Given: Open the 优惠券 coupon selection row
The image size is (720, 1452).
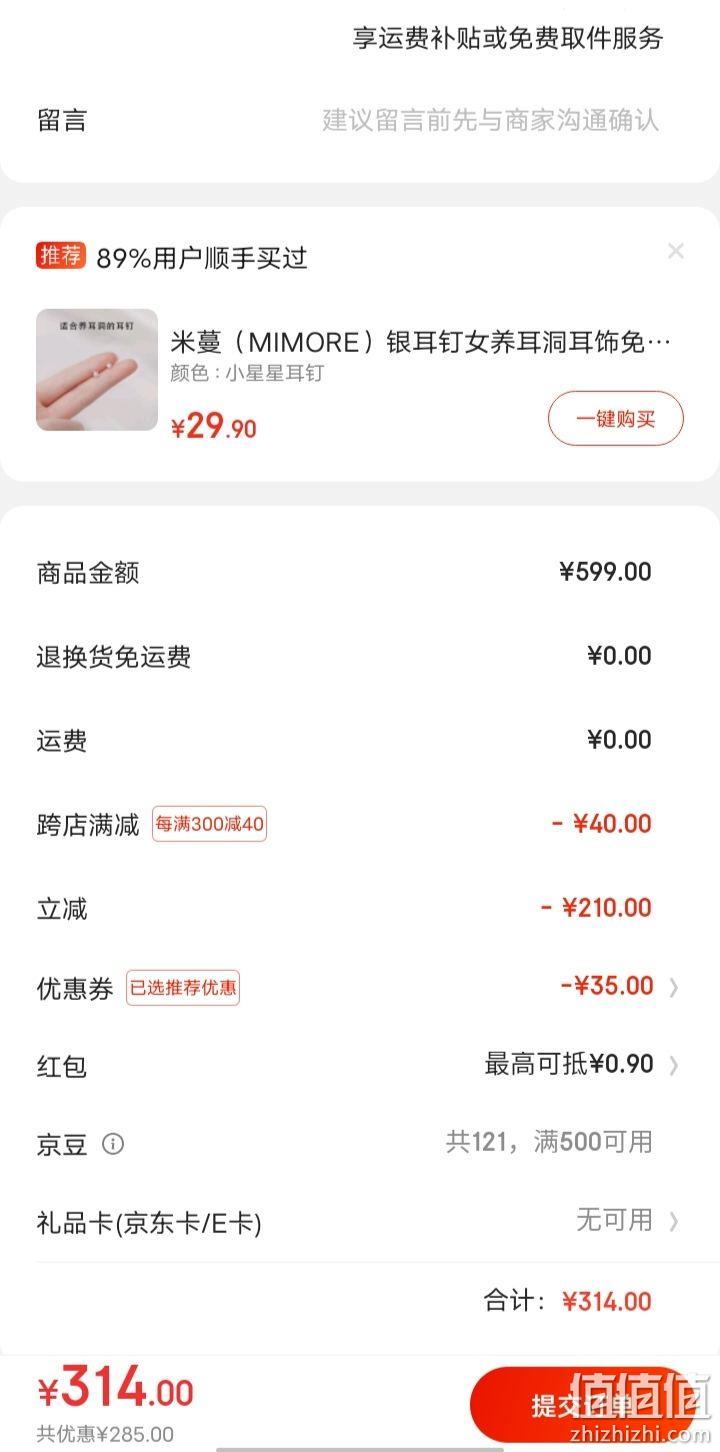Looking at the screenshot, I should pyautogui.click(x=360, y=987).
